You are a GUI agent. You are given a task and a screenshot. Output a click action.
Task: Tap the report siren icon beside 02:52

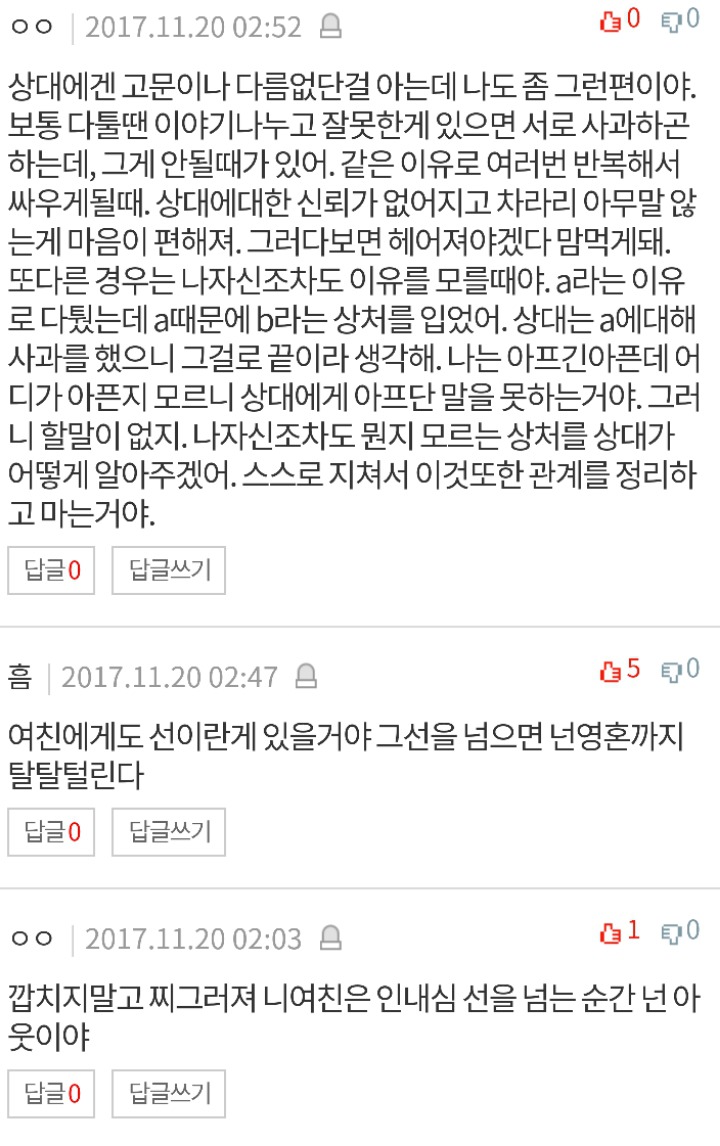(x=331, y=27)
